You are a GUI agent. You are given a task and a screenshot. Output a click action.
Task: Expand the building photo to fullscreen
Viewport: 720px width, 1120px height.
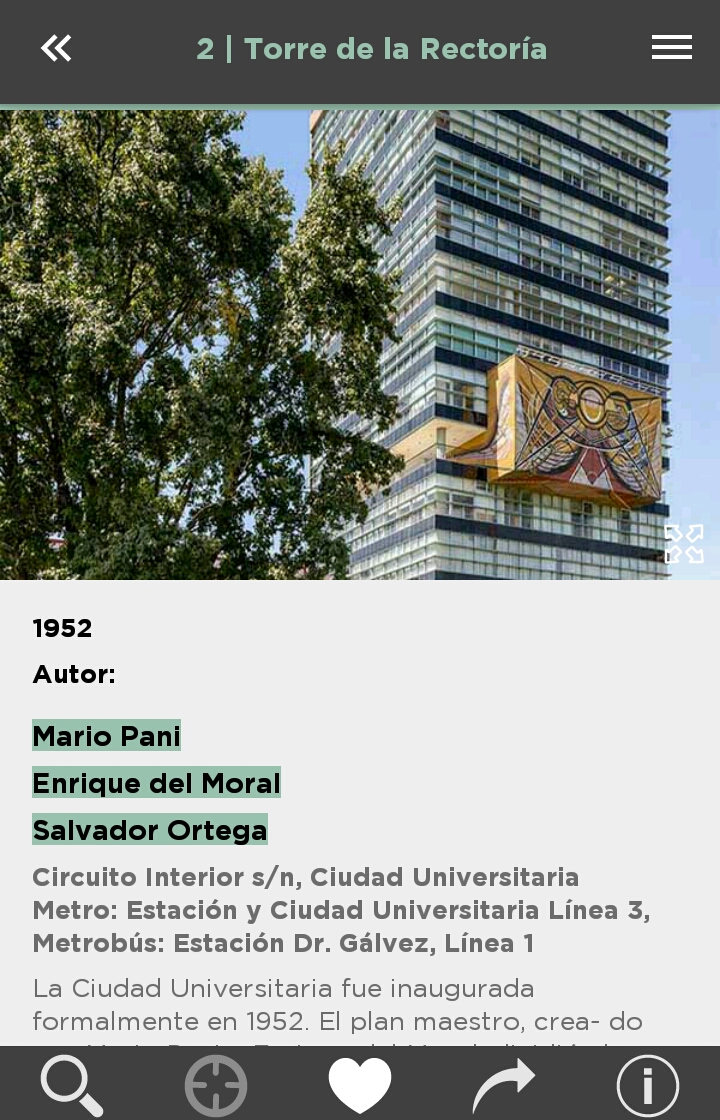pyautogui.click(x=684, y=544)
